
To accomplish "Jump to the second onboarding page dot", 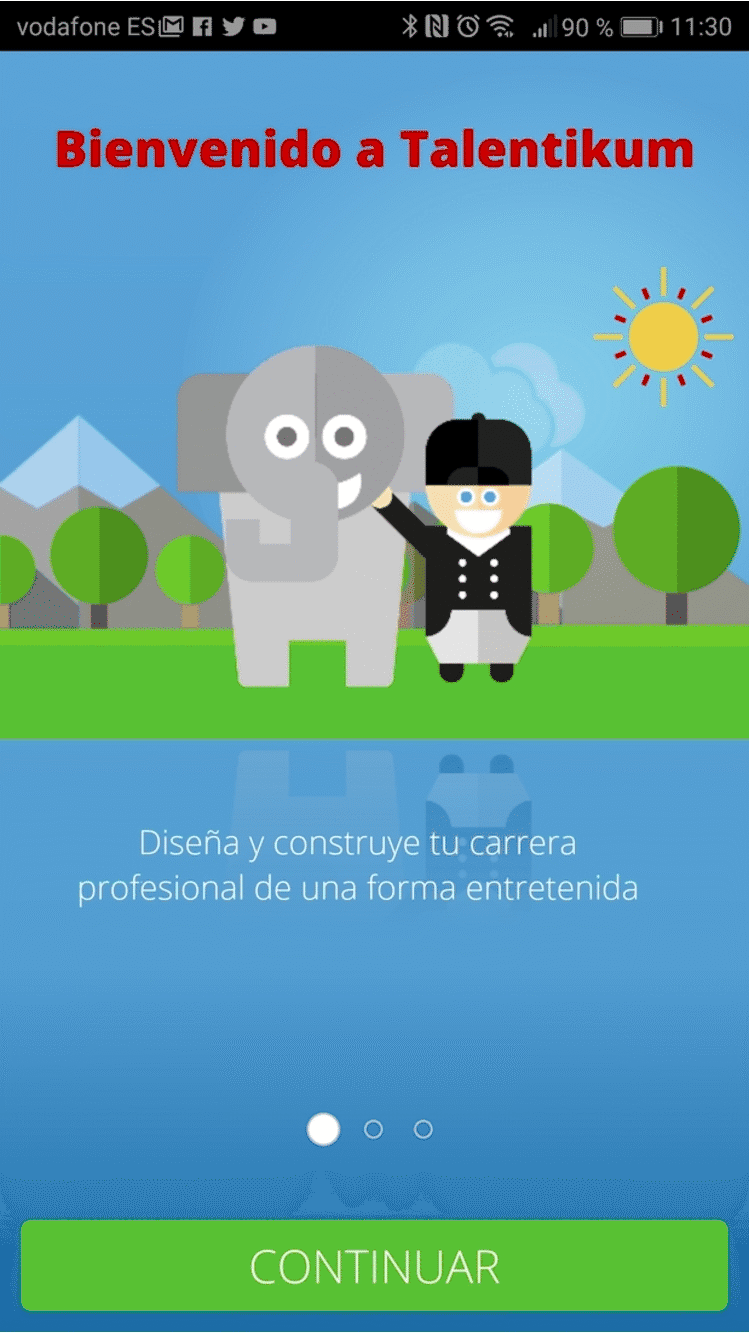I will pyautogui.click(x=373, y=1129).
